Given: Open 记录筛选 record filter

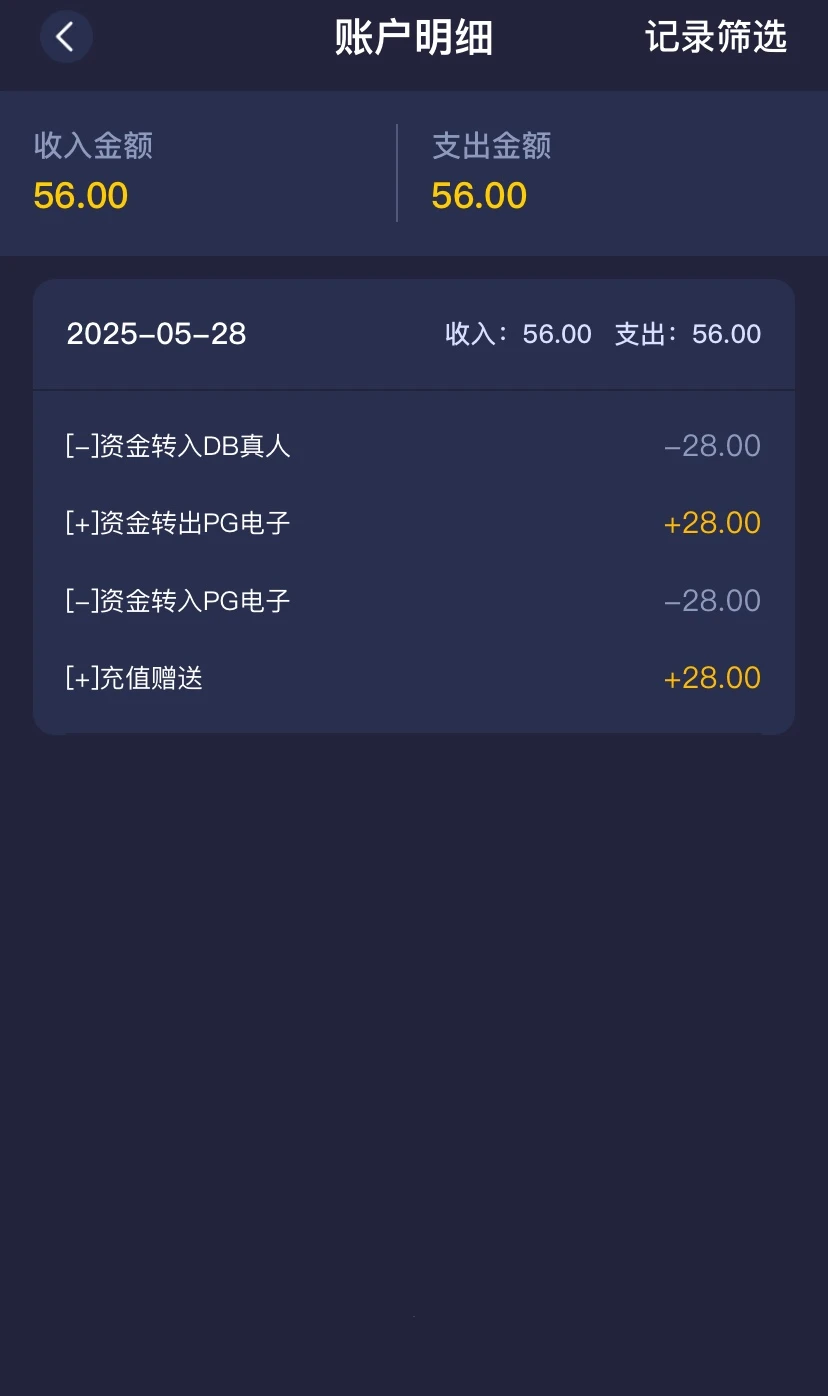Looking at the screenshot, I should (715, 37).
